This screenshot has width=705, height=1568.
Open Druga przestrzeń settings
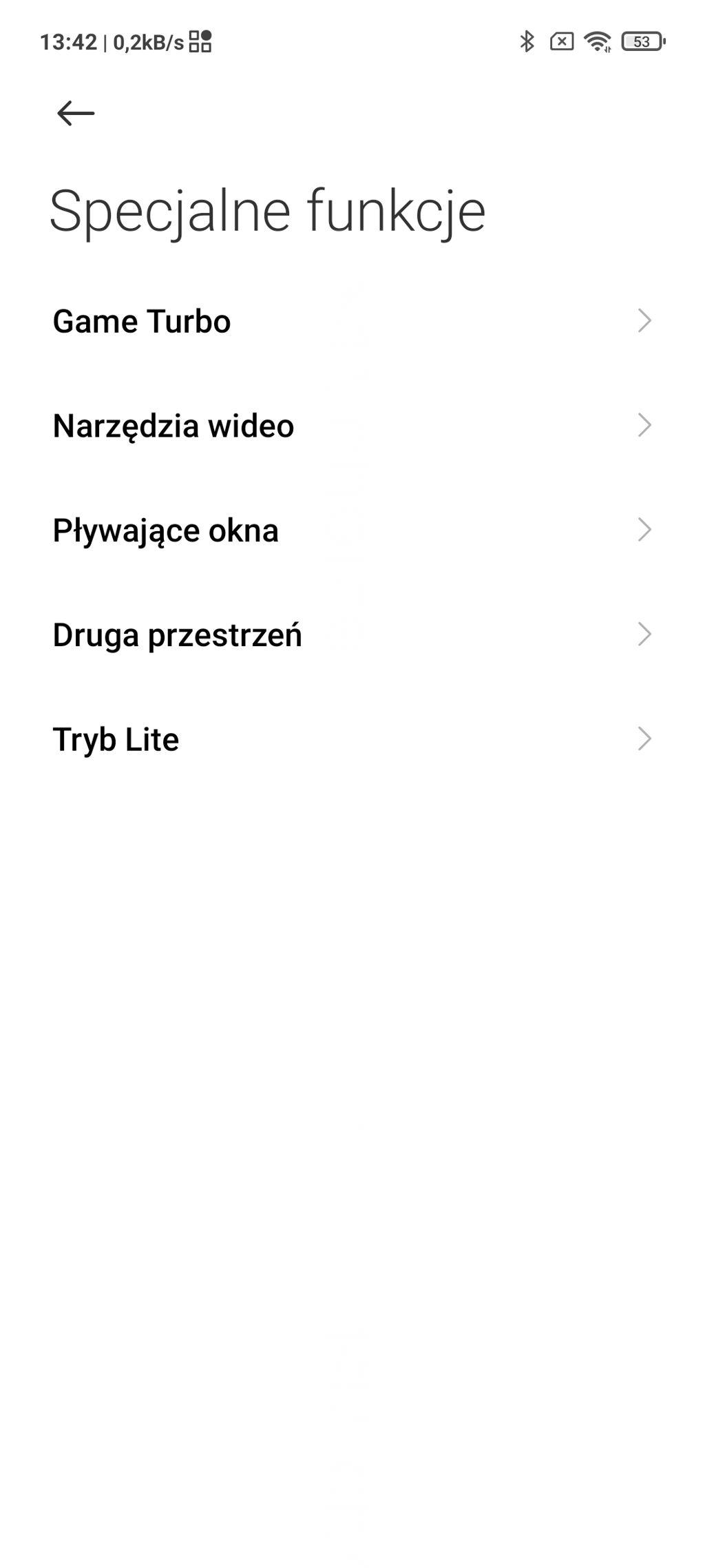coord(351,635)
